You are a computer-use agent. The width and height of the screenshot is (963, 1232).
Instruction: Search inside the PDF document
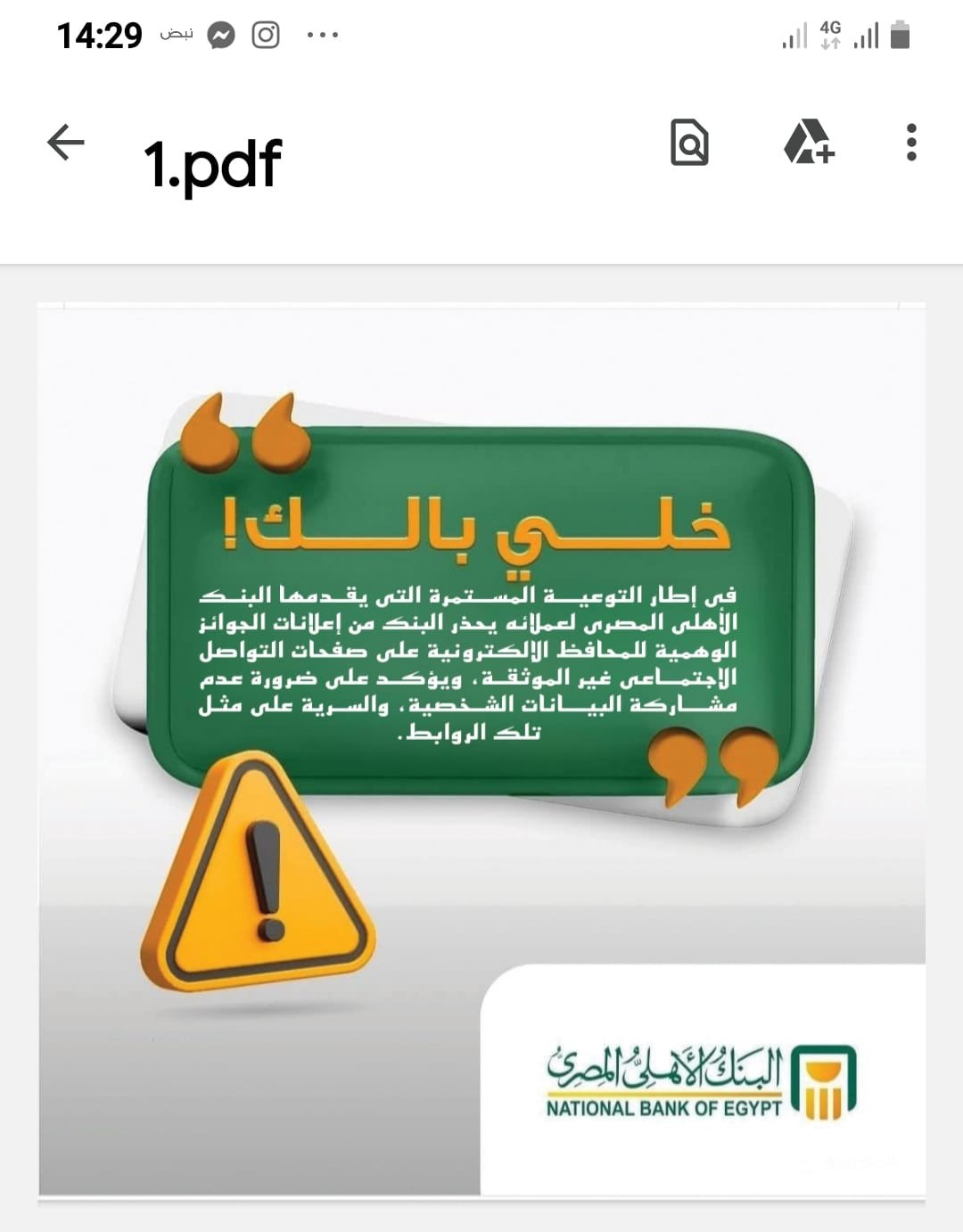689,143
